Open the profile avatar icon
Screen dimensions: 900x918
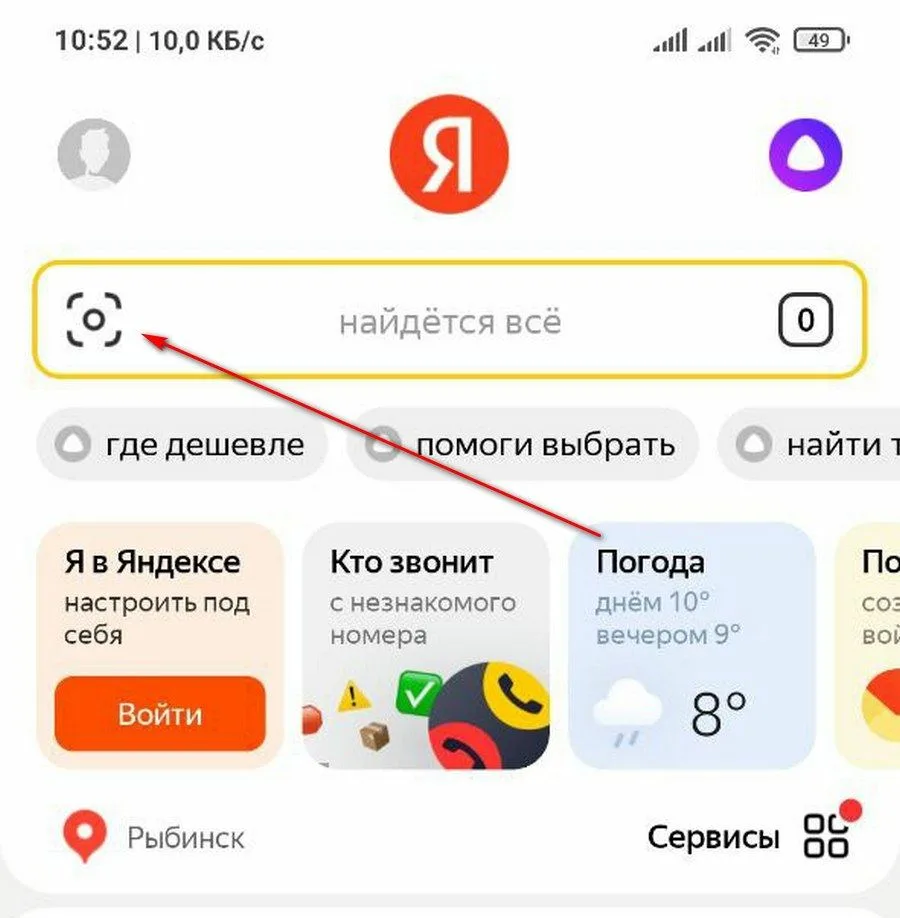coord(94,154)
